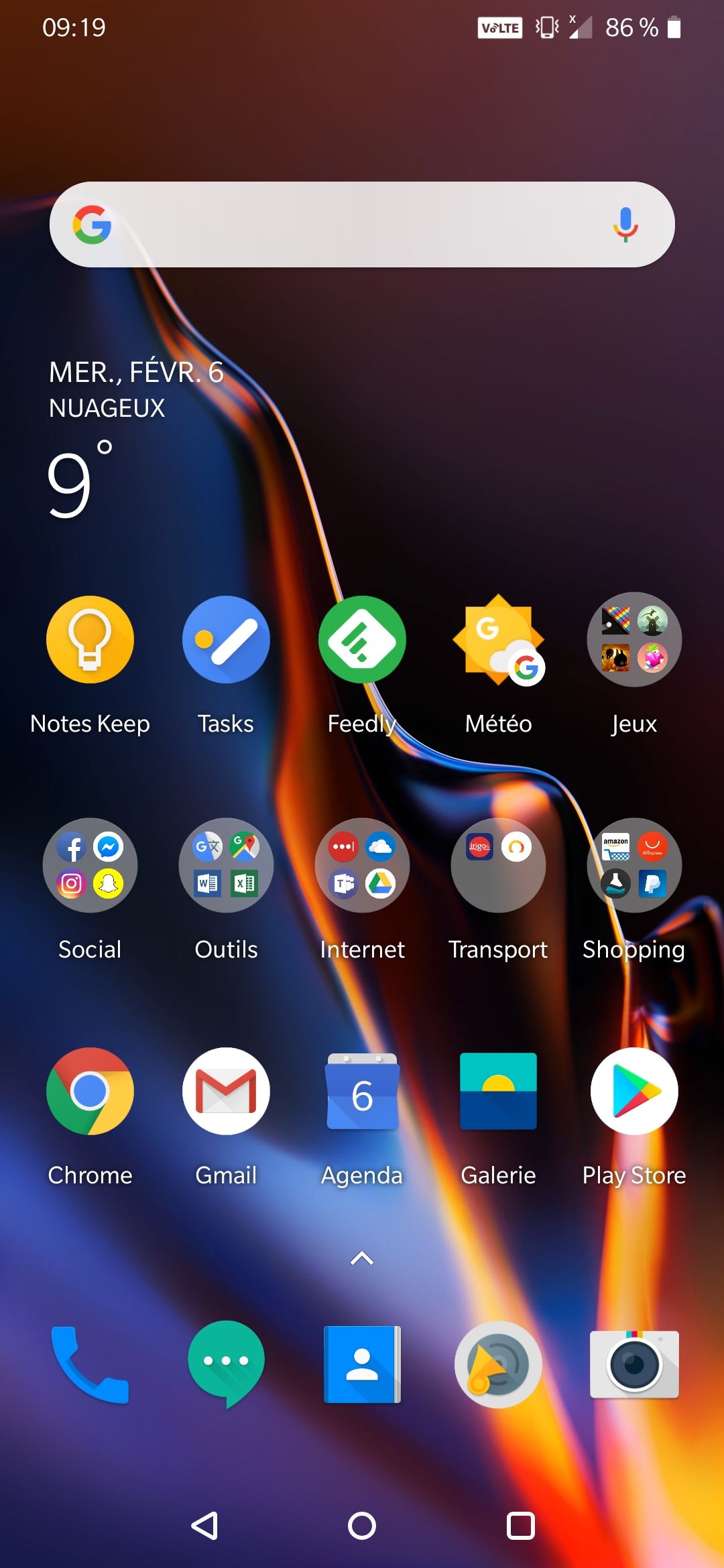This screenshot has height=1568, width=724.
Task: Launch the Tasks app
Action: pyautogui.click(x=226, y=640)
